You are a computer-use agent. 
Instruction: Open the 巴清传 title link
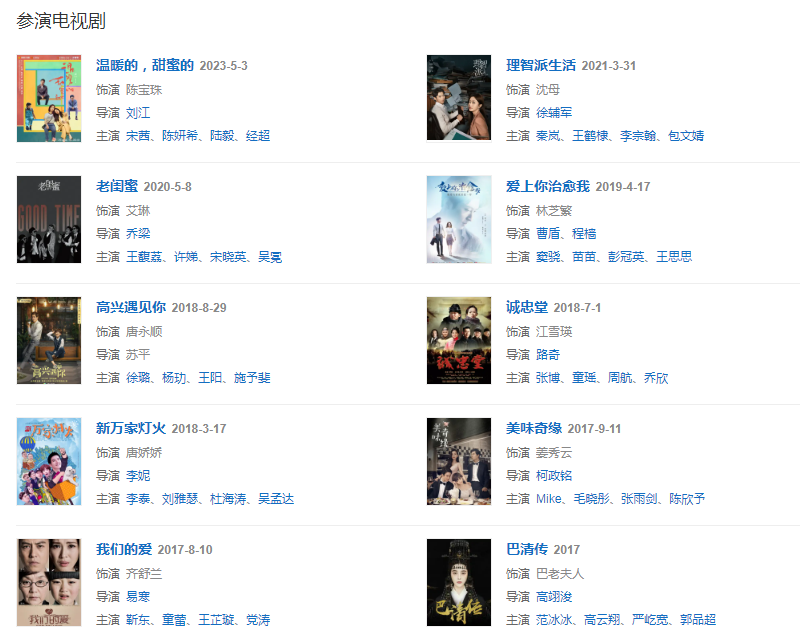click(x=526, y=549)
